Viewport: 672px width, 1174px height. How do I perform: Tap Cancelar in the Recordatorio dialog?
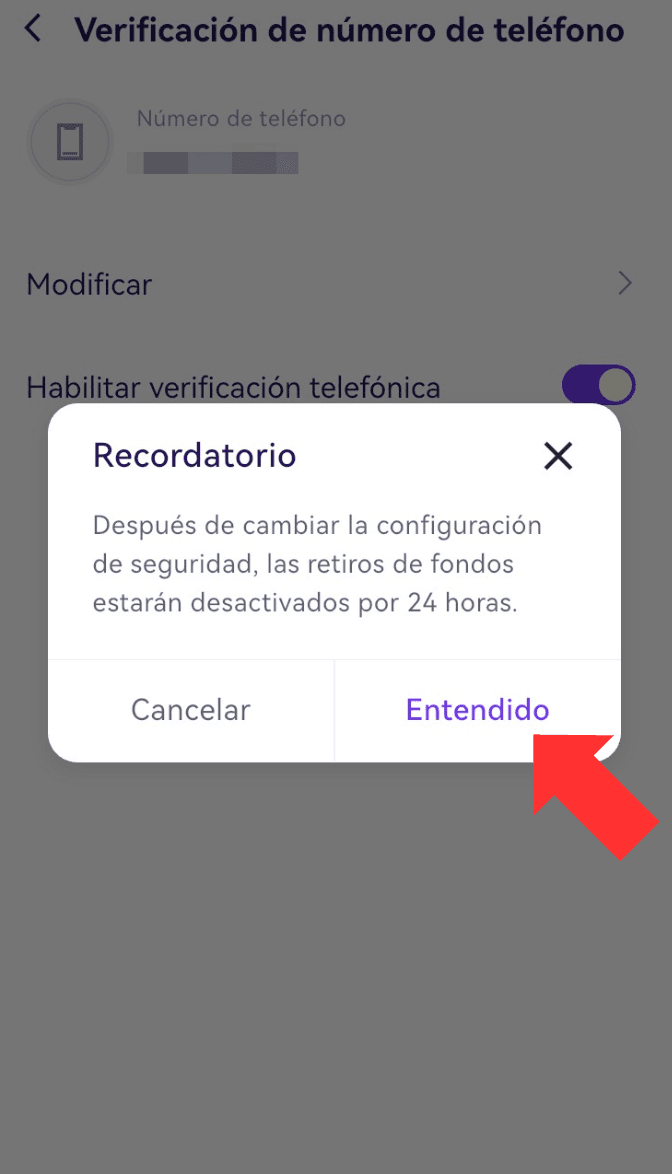[x=190, y=710]
